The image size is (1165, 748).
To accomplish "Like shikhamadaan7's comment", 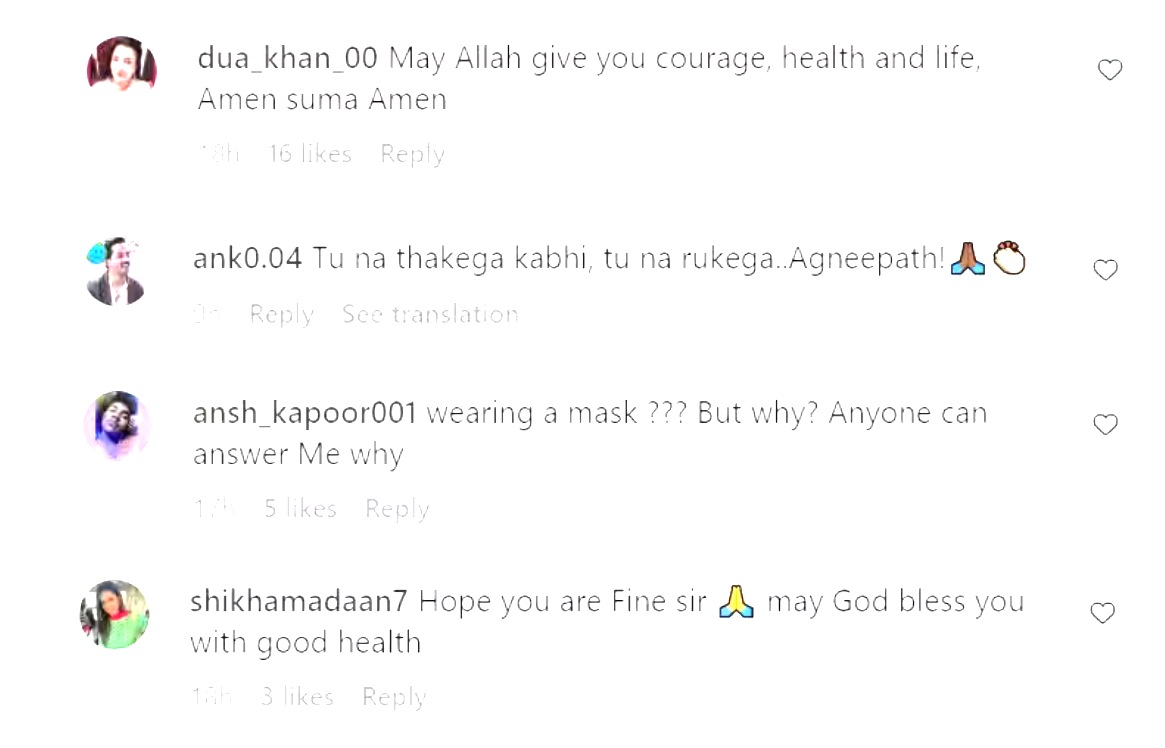I will coord(1102,613).
